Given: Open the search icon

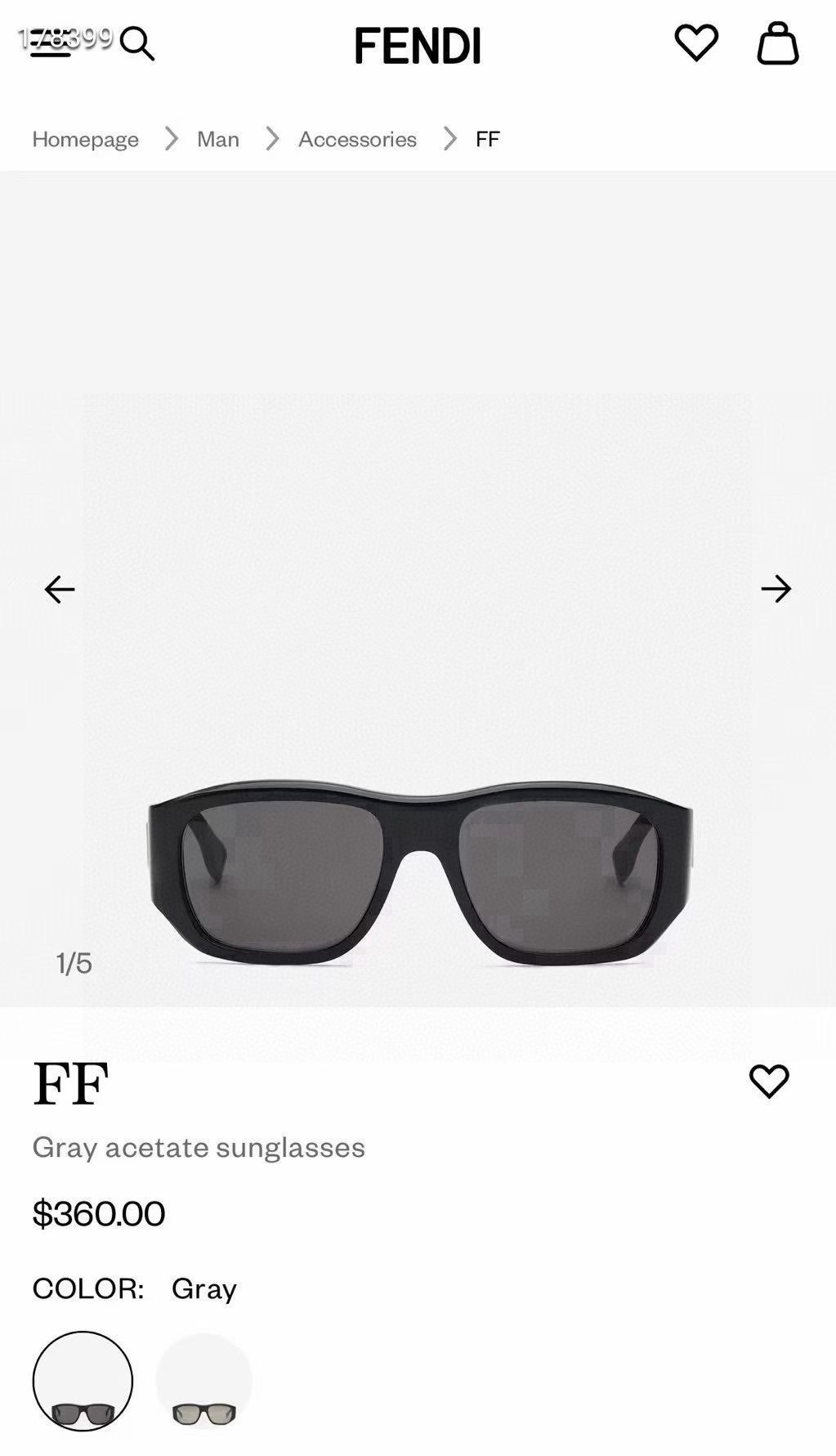Looking at the screenshot, I should 136,44.
